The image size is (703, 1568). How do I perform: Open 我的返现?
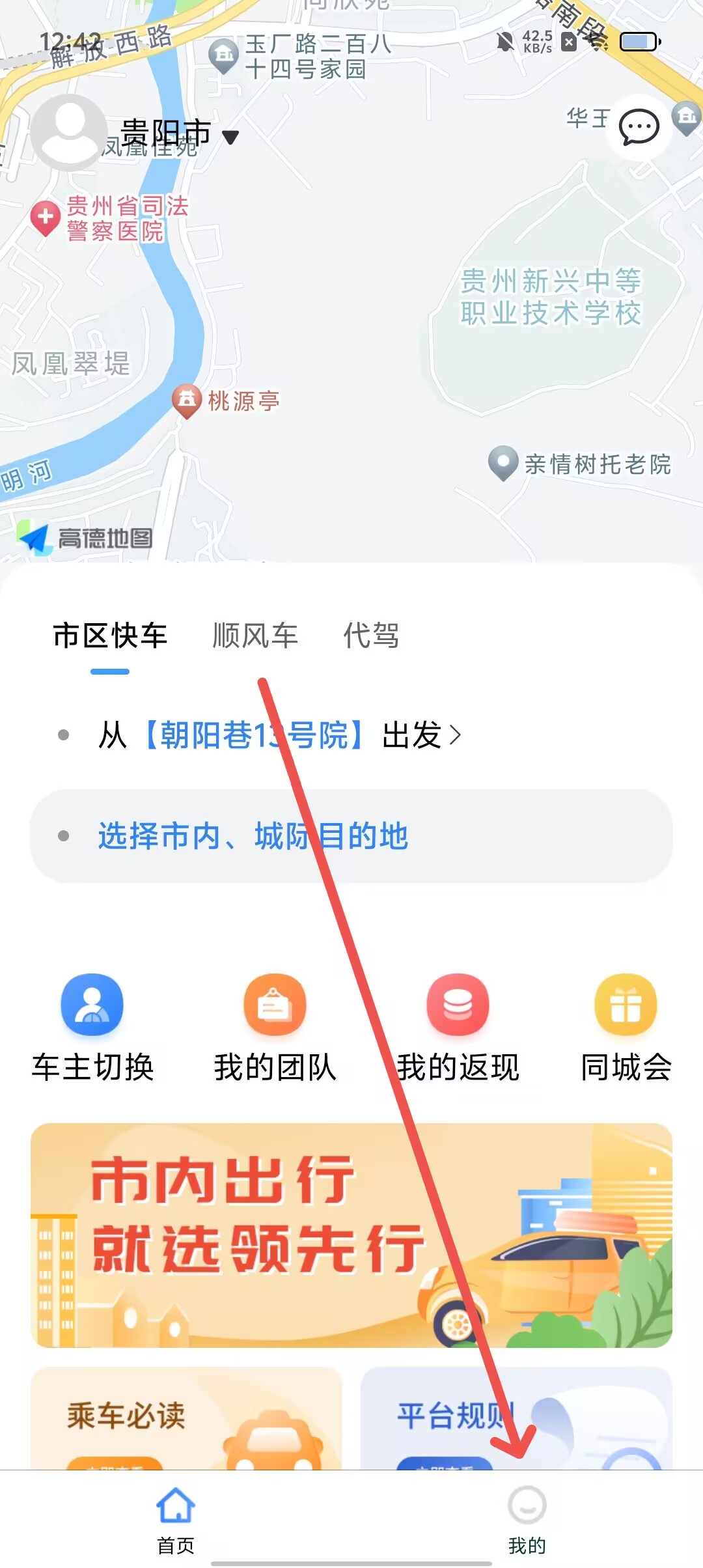point(458,1029)
